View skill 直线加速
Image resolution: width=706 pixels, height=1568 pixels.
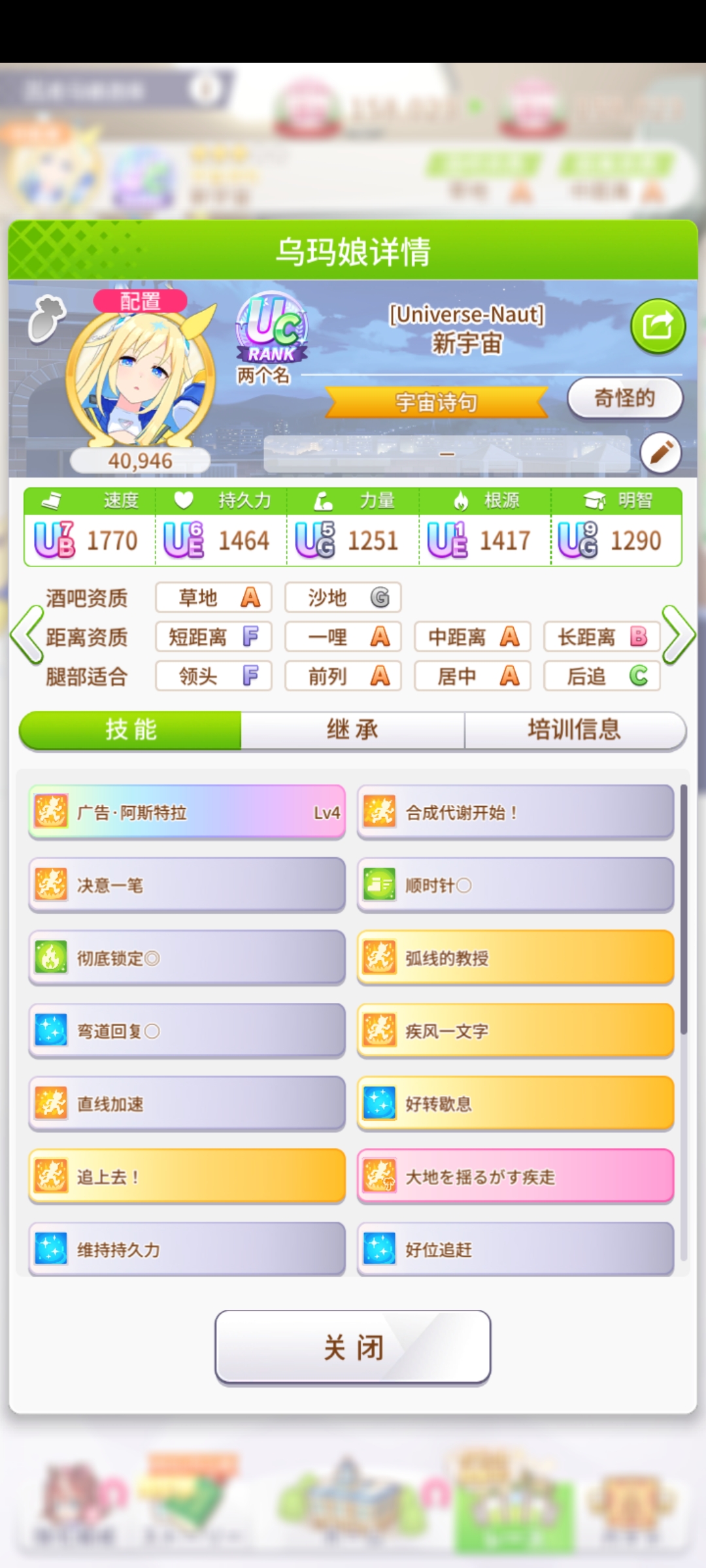[x=186, y=1104]
